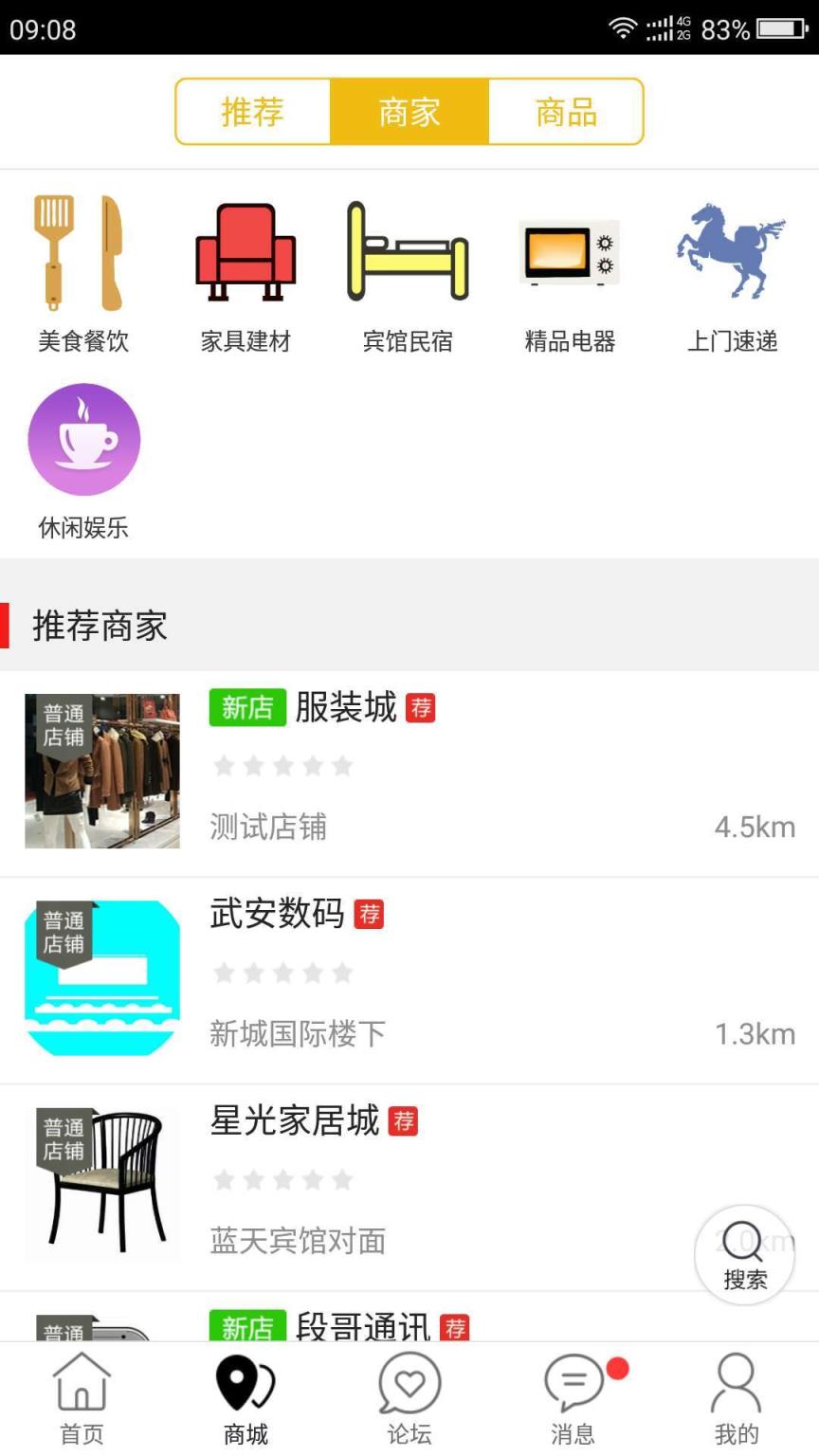Screen dimensions: 819x1456
Task: View the 武安数码 merchant
Action: (408, 979)
